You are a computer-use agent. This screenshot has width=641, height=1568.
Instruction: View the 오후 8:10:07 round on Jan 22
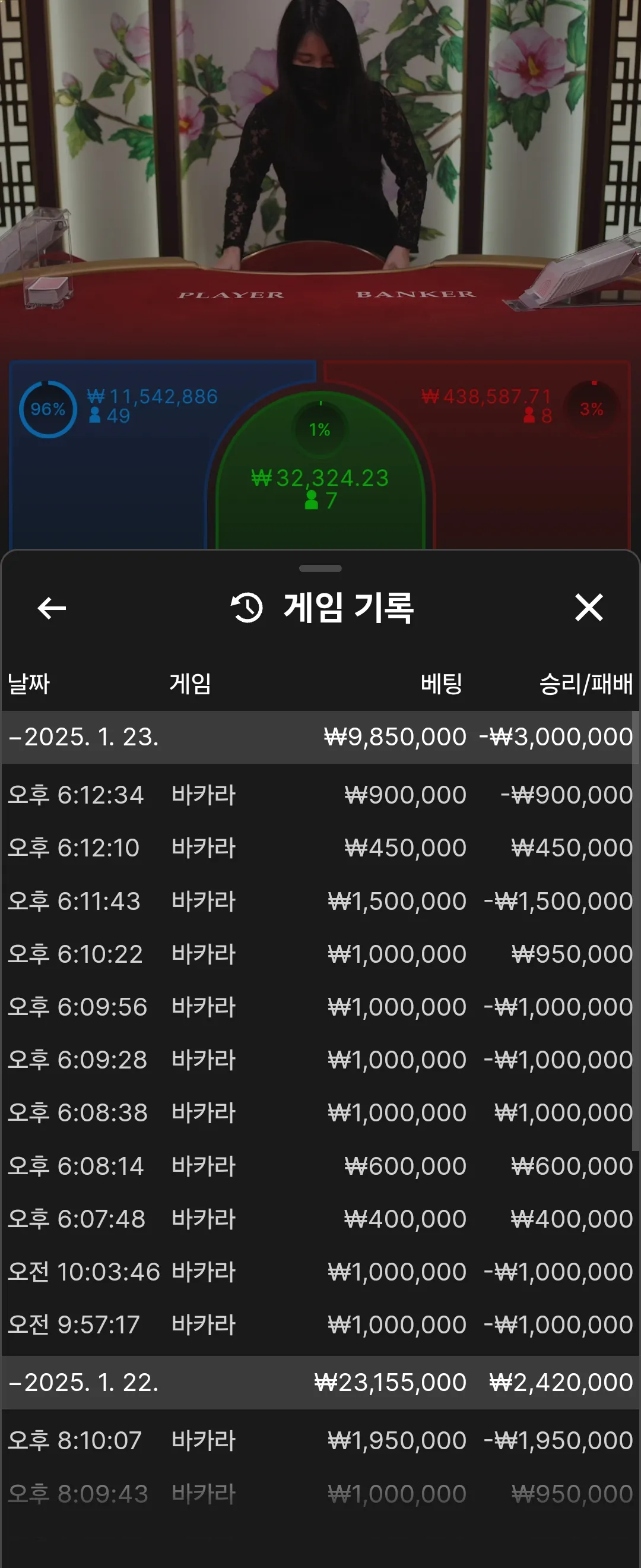[320, 1440]
